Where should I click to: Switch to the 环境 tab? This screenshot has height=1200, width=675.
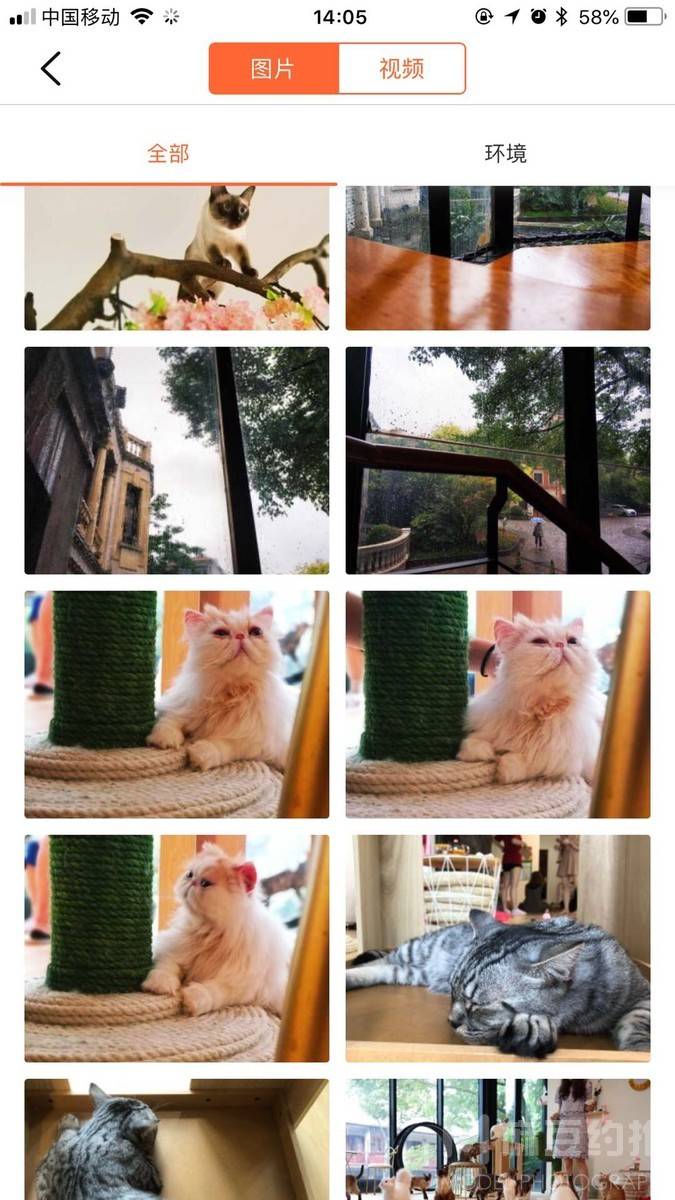pos(505,154)
